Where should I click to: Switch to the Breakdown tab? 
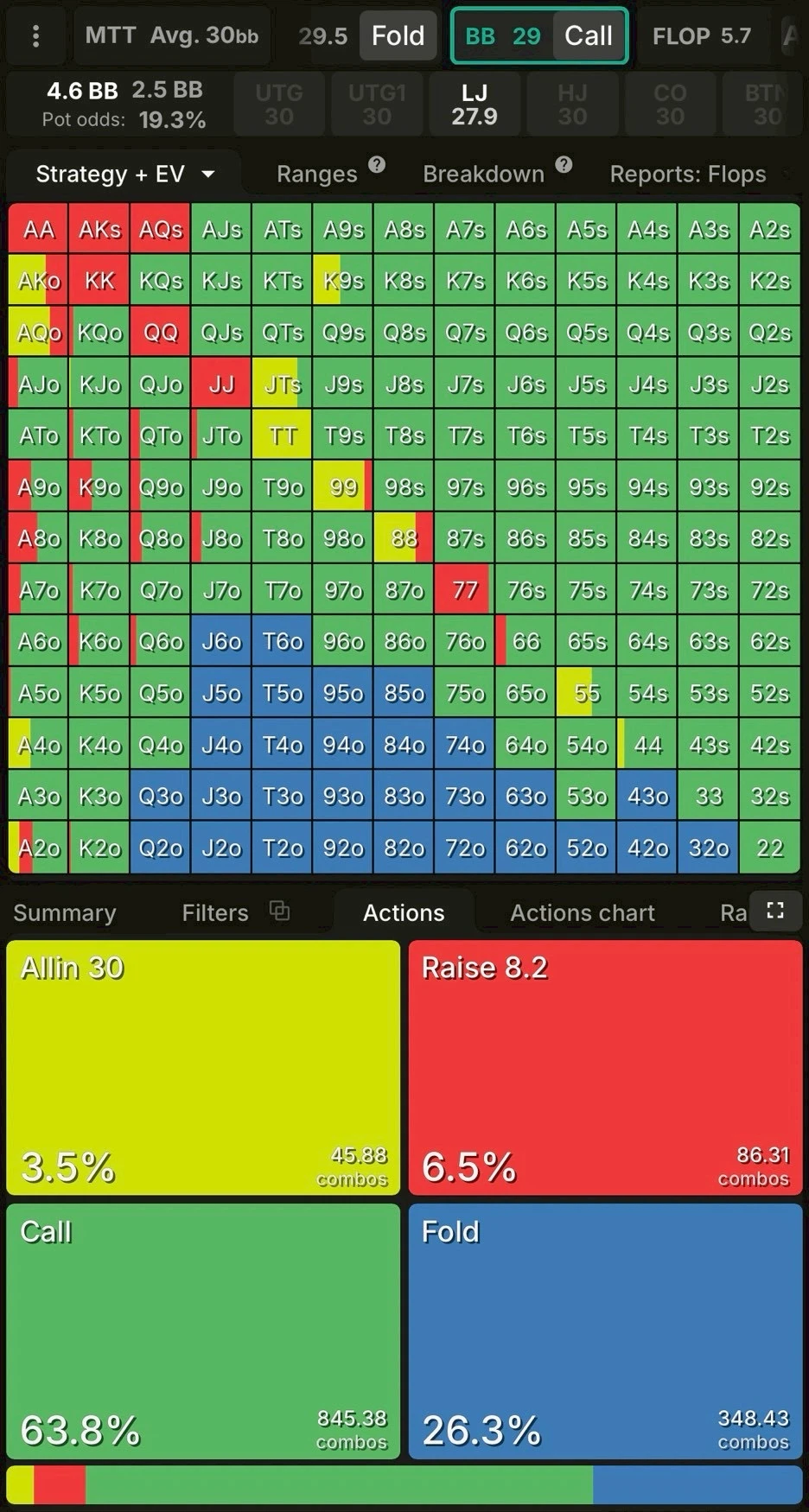[x=484, y=175]
